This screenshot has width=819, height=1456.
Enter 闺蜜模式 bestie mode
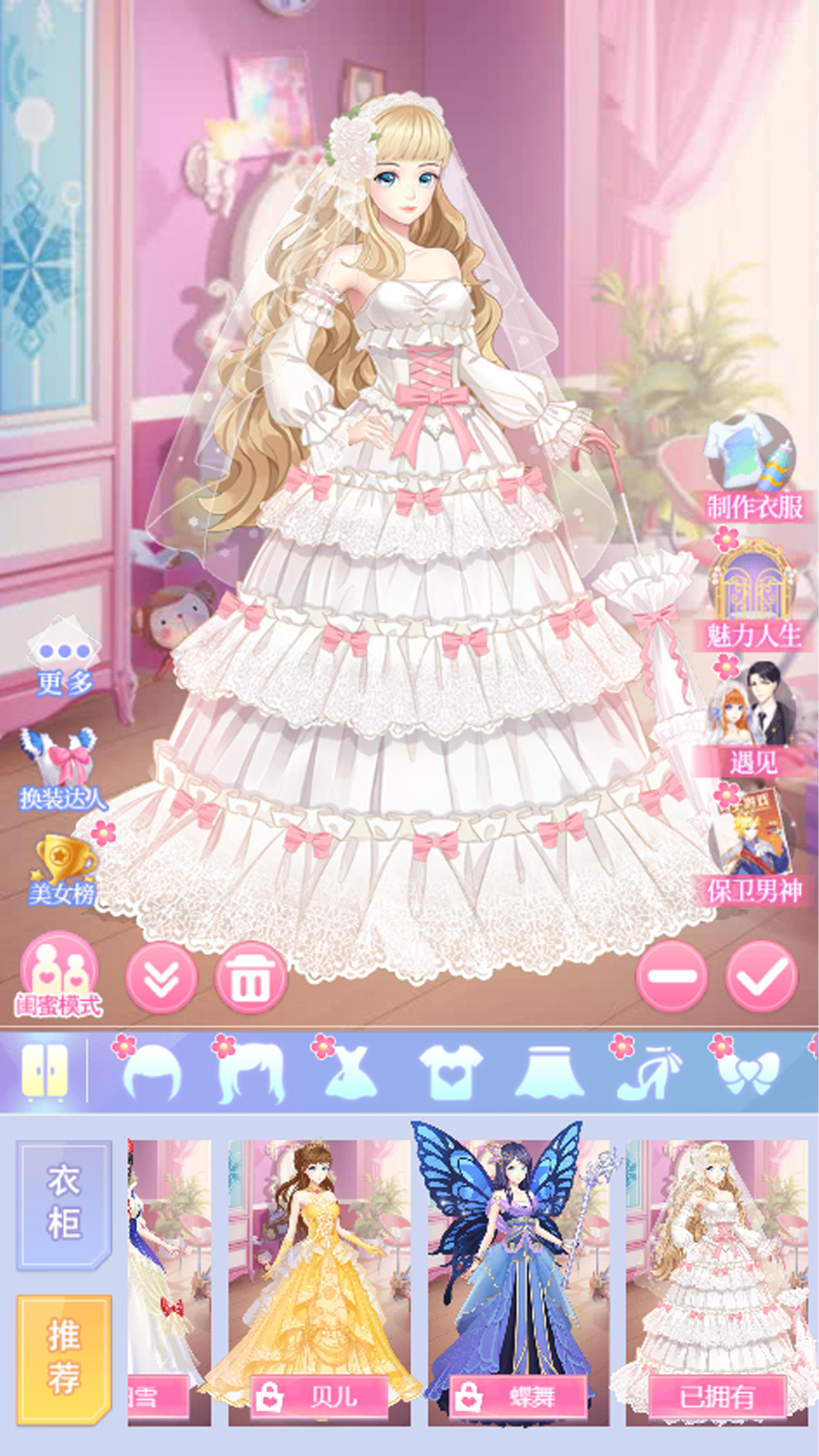pos(59,974)
